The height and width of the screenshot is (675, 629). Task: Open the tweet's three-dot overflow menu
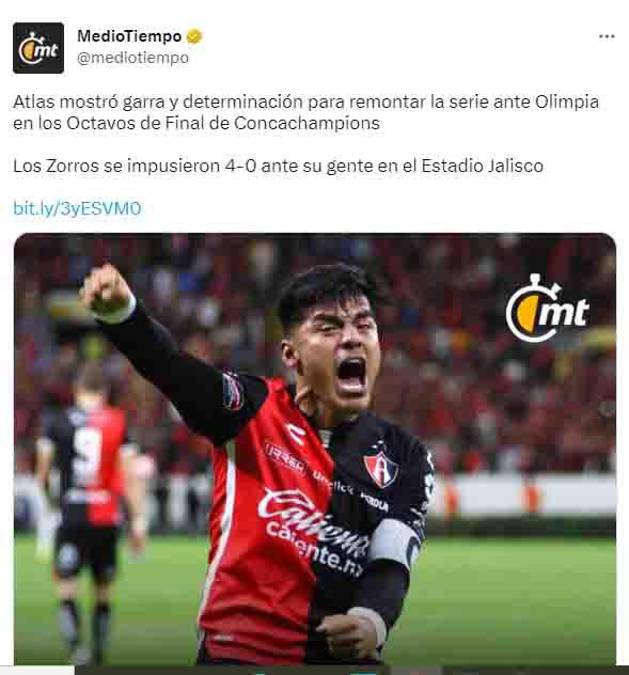[606, 36]
